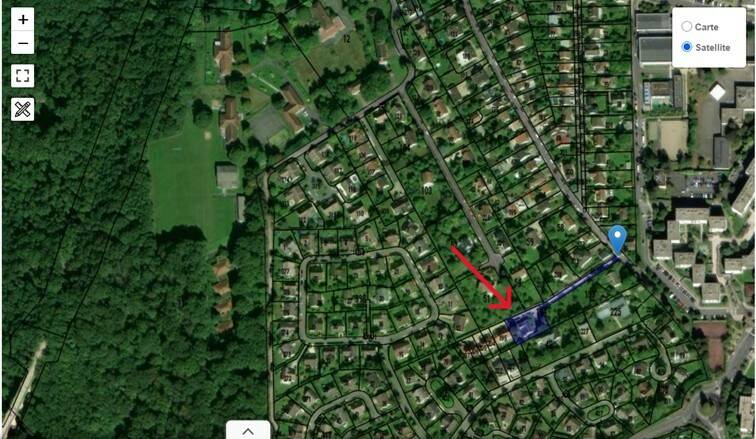Open the measuring ruler tool
This screenshot has width=756, height=439.
[x=23, y=109]
